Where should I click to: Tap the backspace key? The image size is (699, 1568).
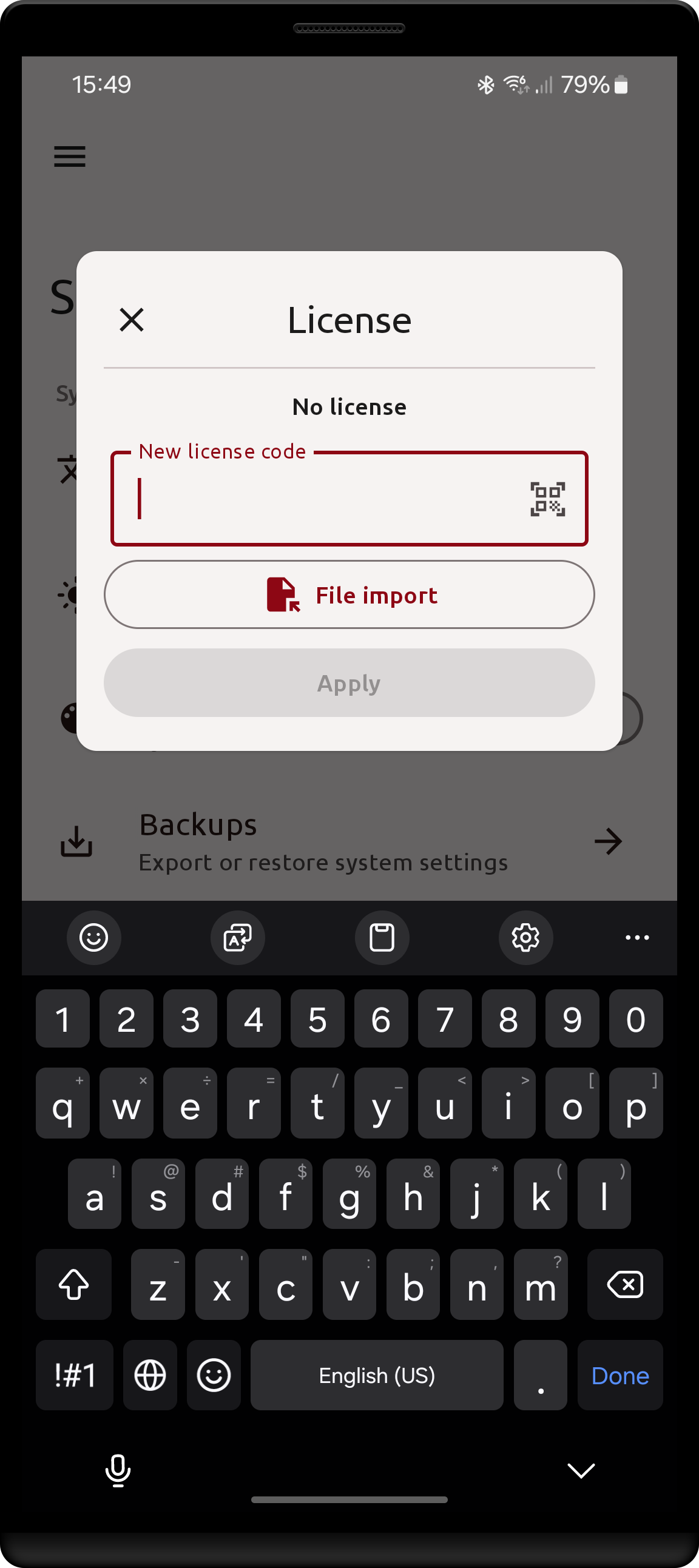(624, 1284)
